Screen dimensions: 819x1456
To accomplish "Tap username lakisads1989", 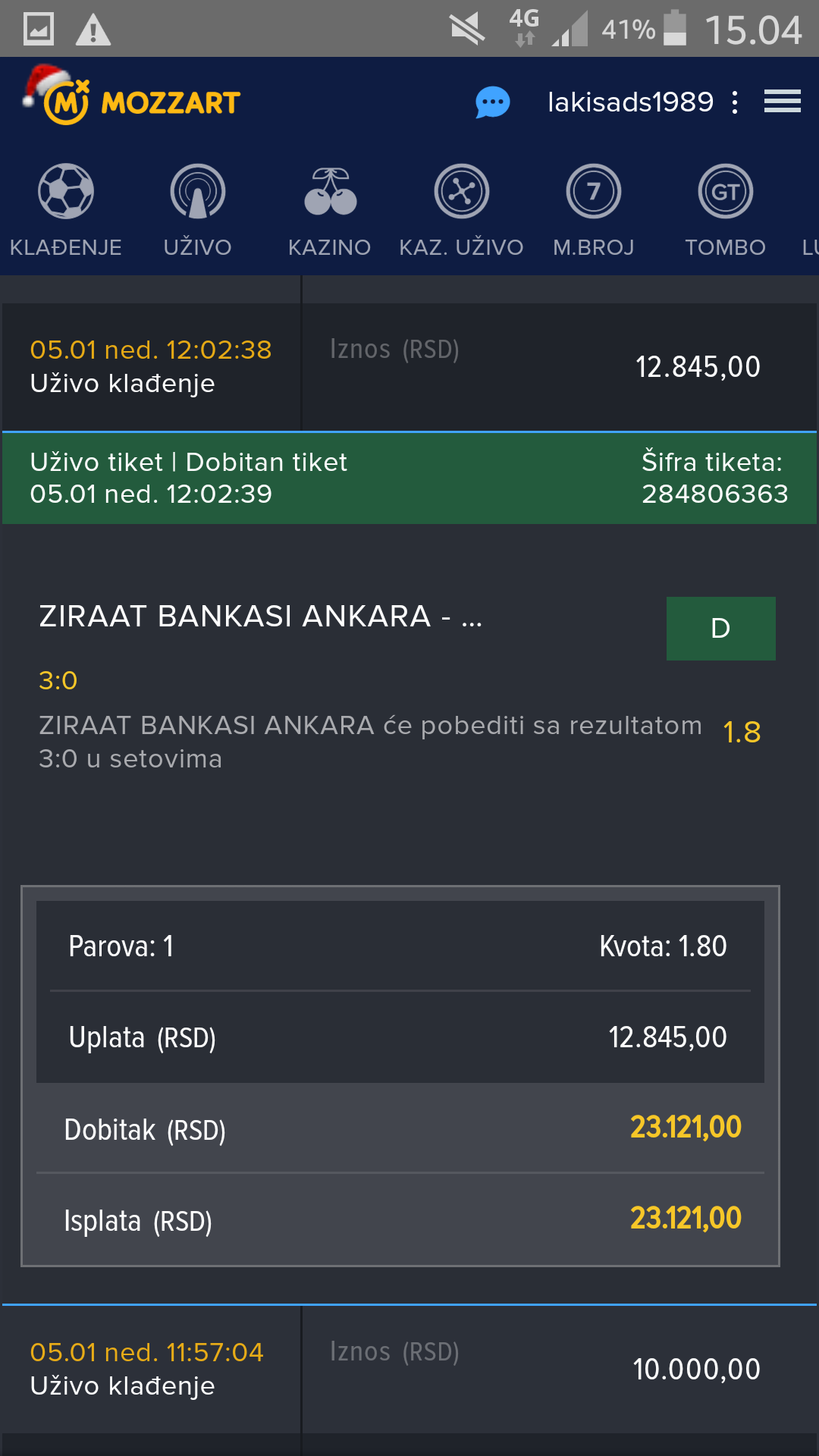I will (x=631, y=102).
